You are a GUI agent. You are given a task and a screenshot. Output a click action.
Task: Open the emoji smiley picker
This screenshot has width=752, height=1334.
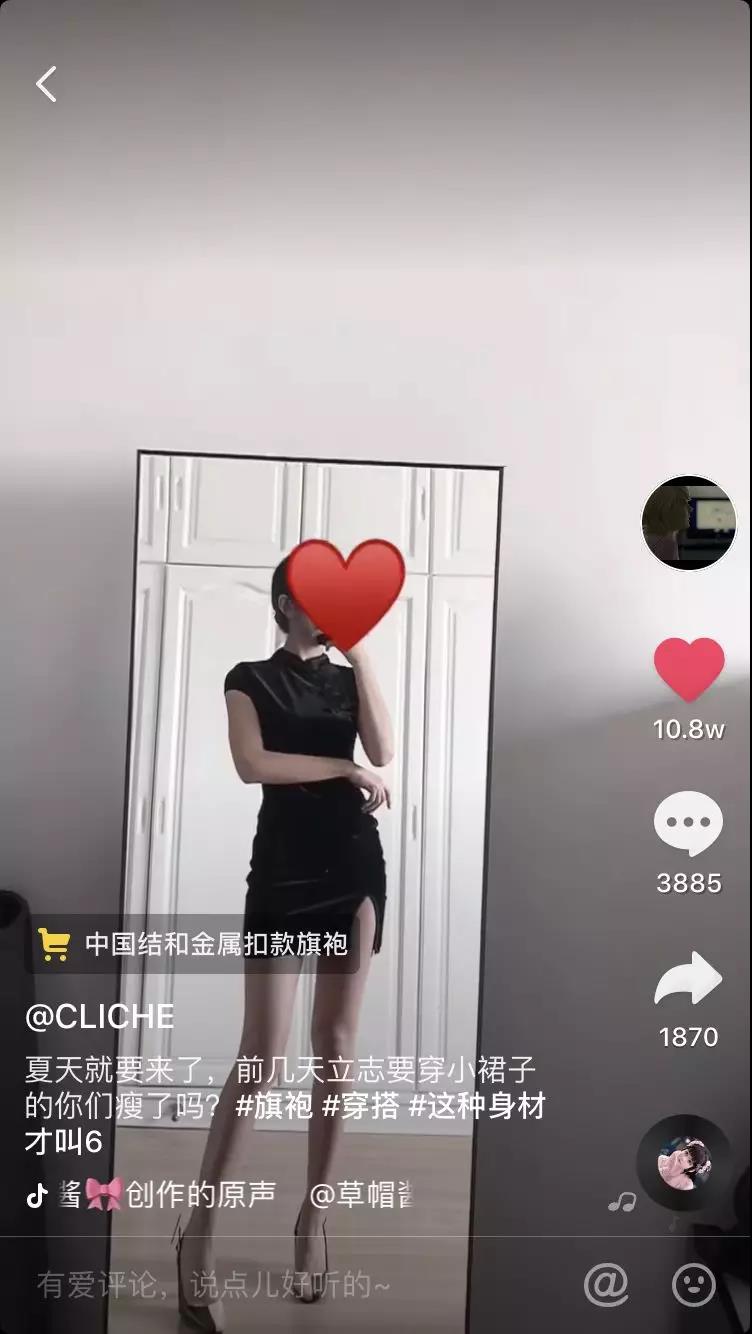coord(693,1284)
